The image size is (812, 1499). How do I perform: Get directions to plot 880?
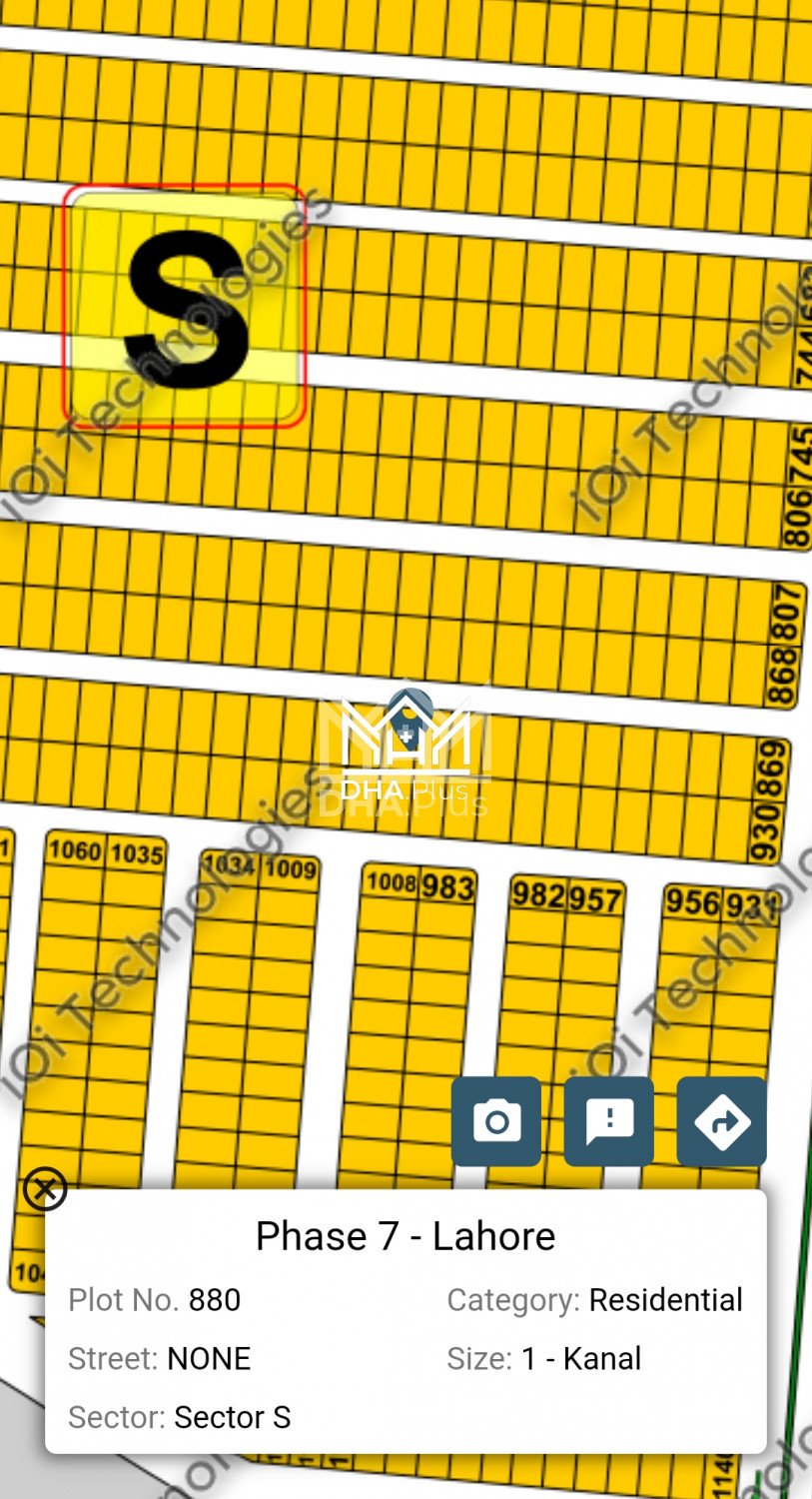[721, 1121]
